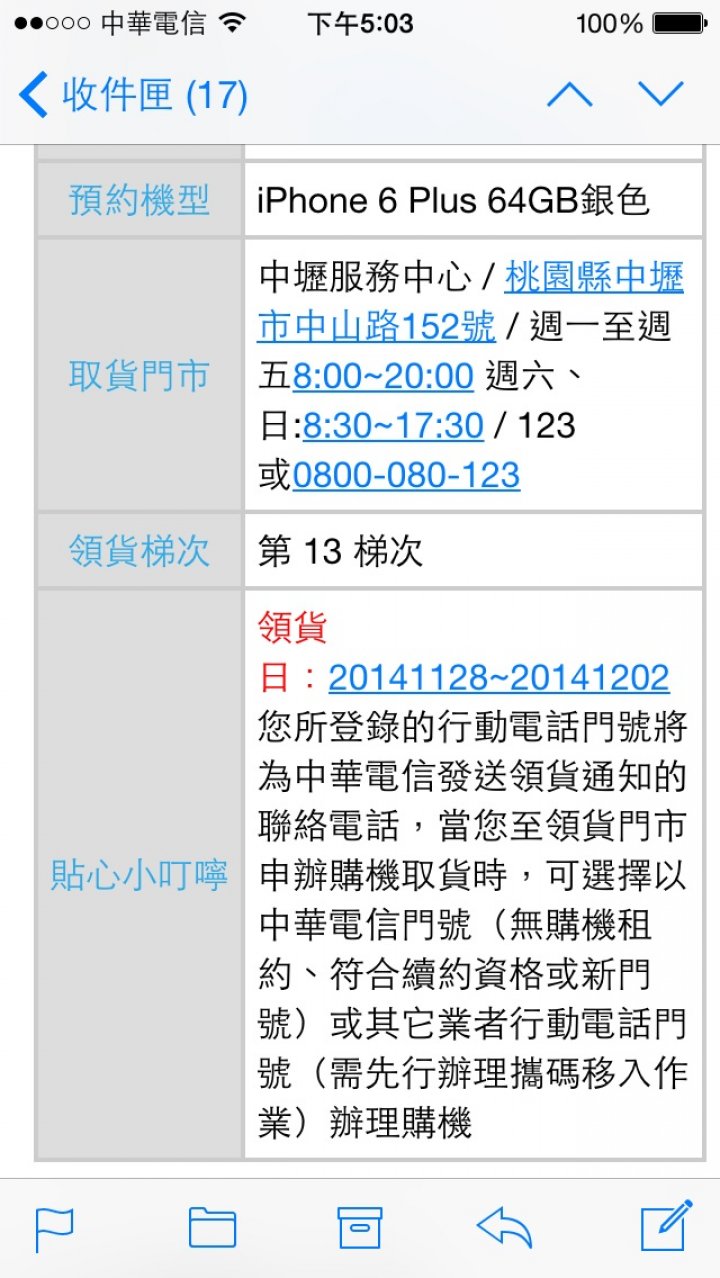Image resolution: width=720 pixels, height=1278 pixels.
Task: Go back to 收件匣 inbox
Action: pyautogui.click(x=133, y=96)
